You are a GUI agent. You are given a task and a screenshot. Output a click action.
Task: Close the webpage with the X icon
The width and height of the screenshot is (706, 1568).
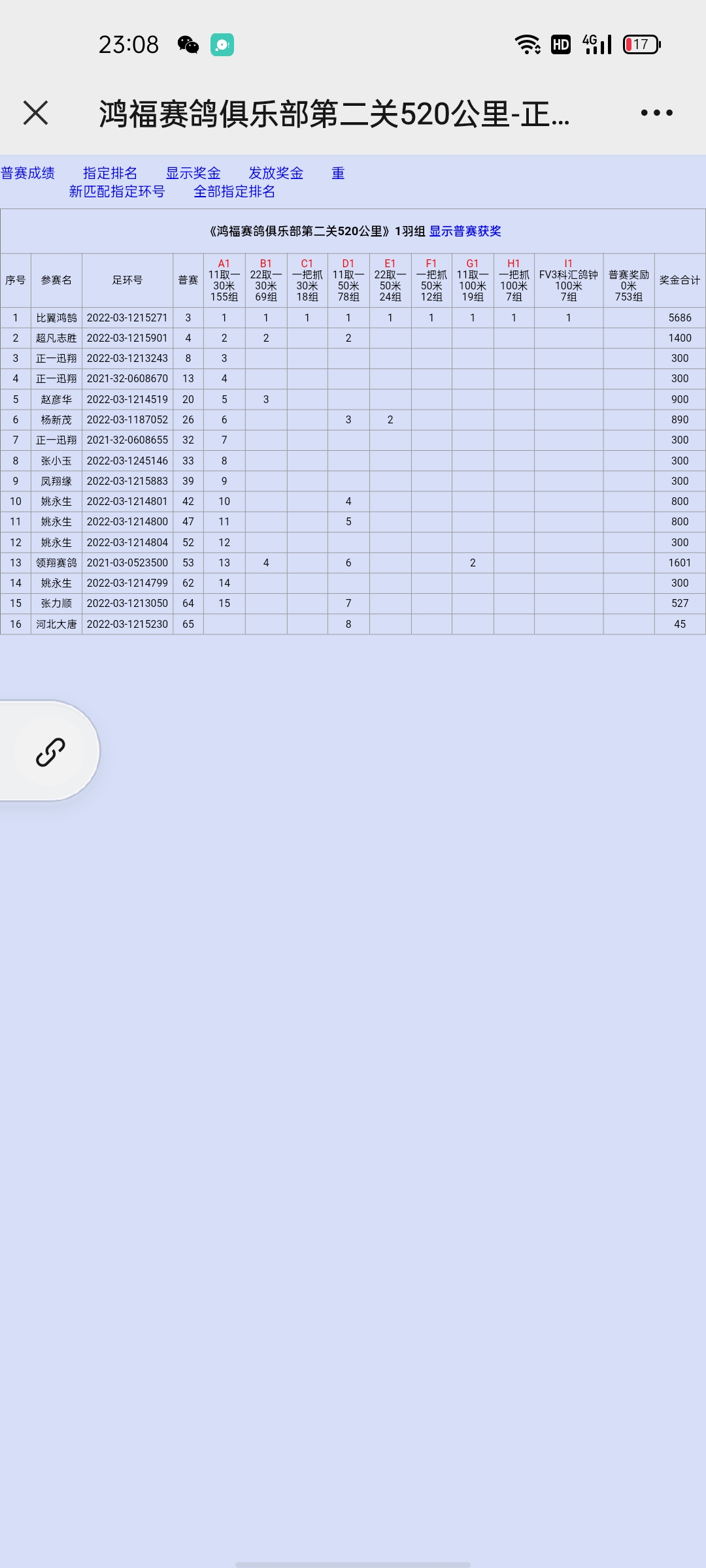point(35,113)
